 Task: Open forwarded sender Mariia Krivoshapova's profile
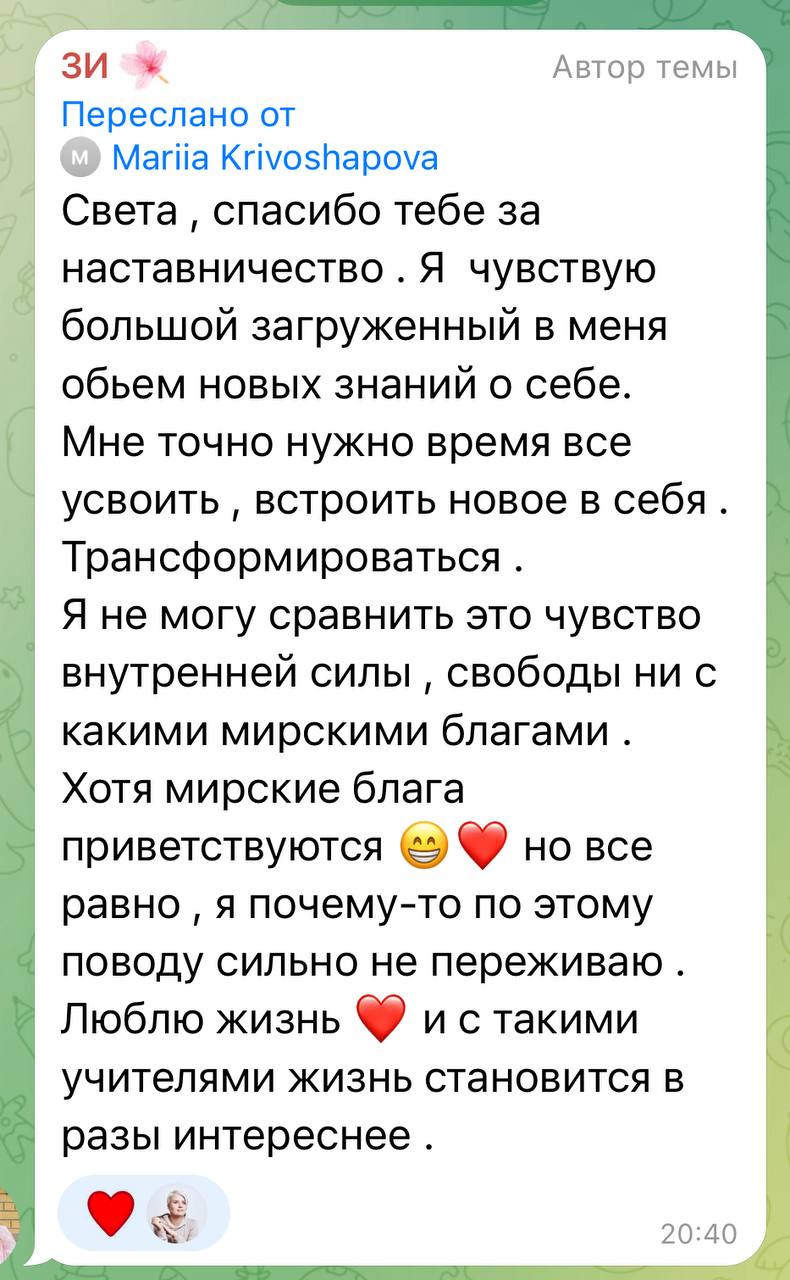click(274, 158)
